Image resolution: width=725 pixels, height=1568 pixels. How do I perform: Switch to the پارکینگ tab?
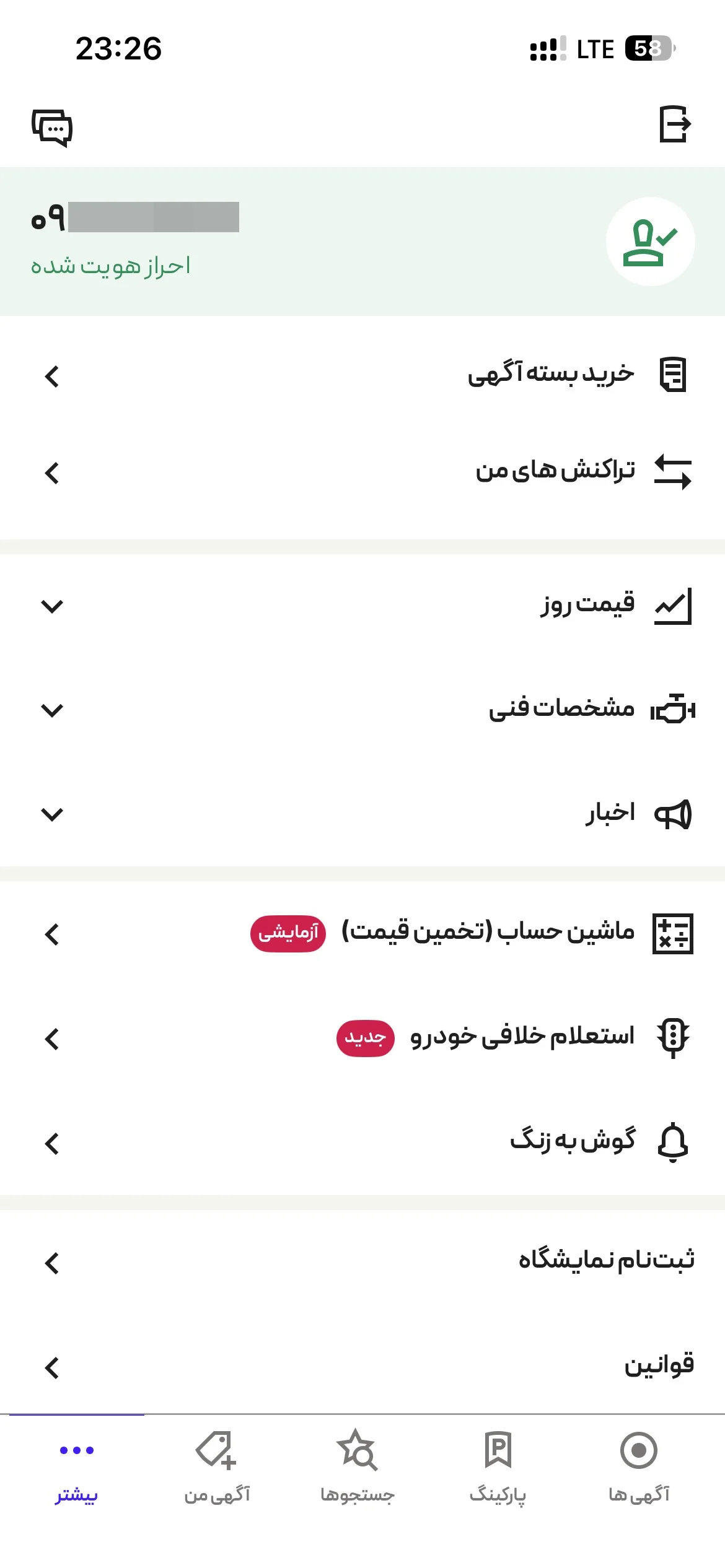point(498,1468)
